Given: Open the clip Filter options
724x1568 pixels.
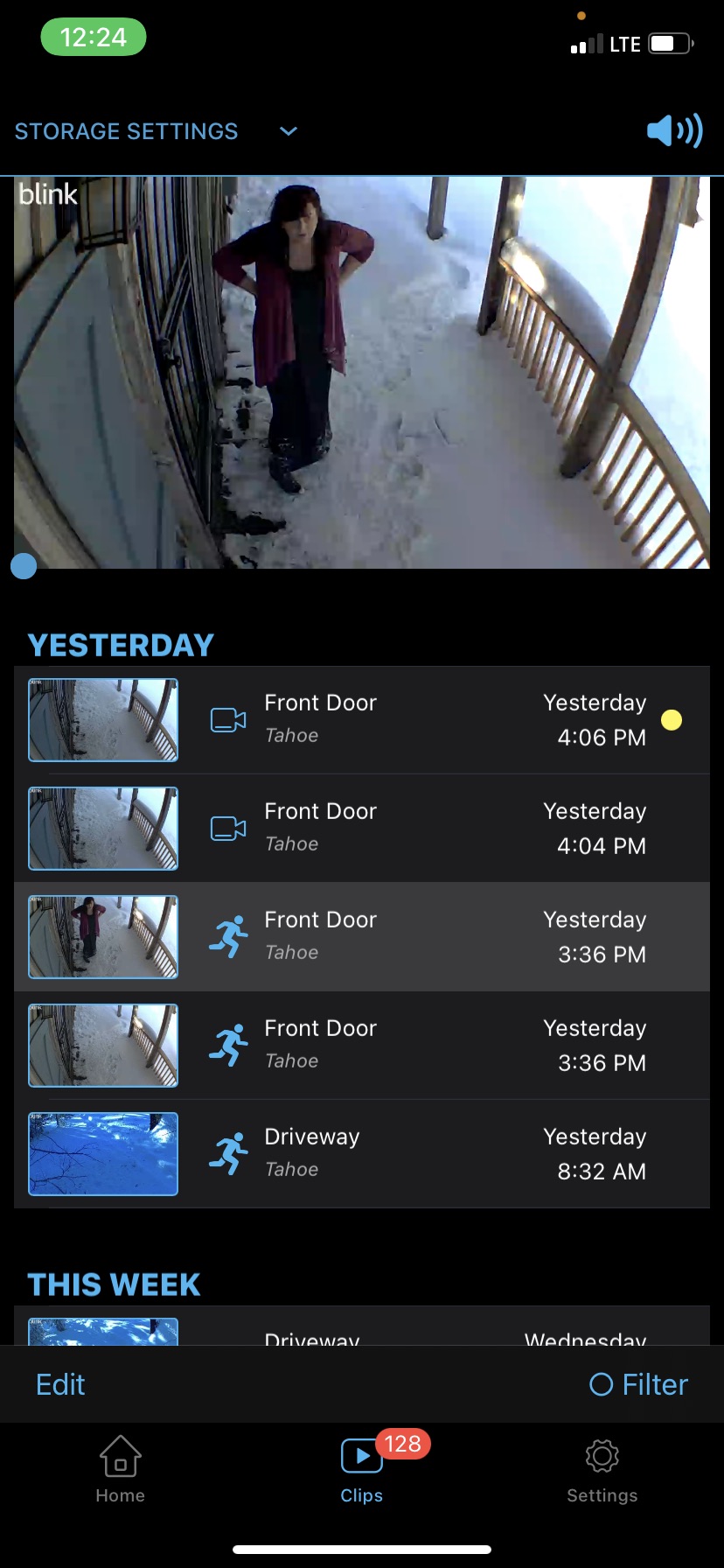Looking at the screenshot, I should (639, 1384).
